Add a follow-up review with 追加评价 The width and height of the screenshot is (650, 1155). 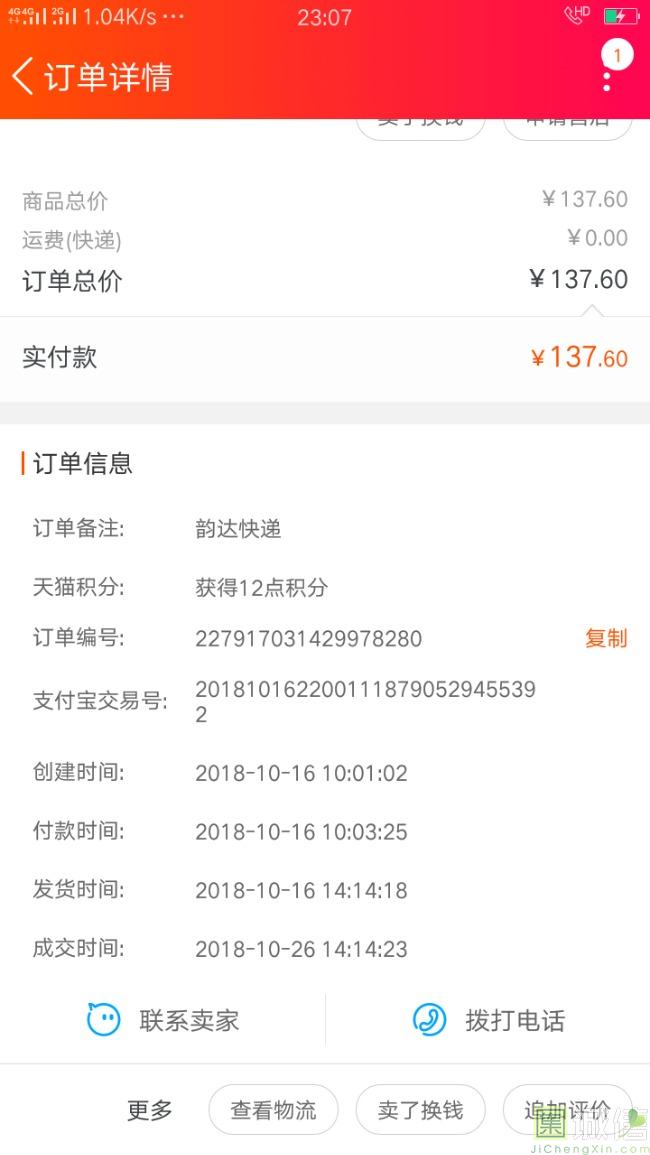(x=567, y=1110)
